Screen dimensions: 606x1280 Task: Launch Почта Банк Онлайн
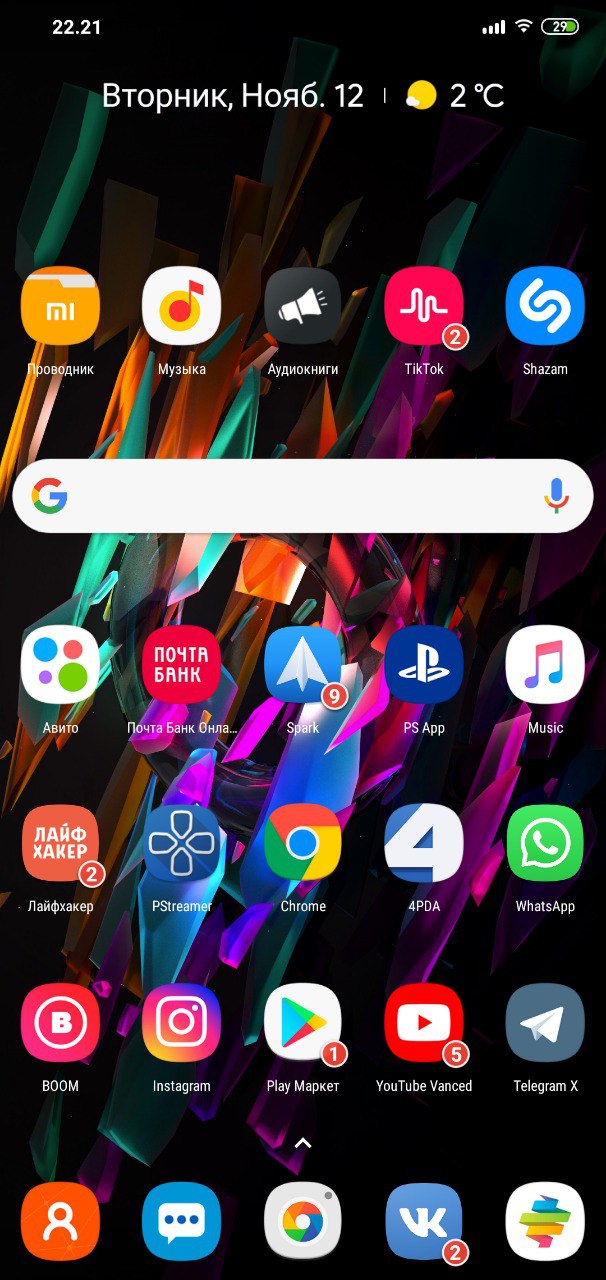(181, 665)
